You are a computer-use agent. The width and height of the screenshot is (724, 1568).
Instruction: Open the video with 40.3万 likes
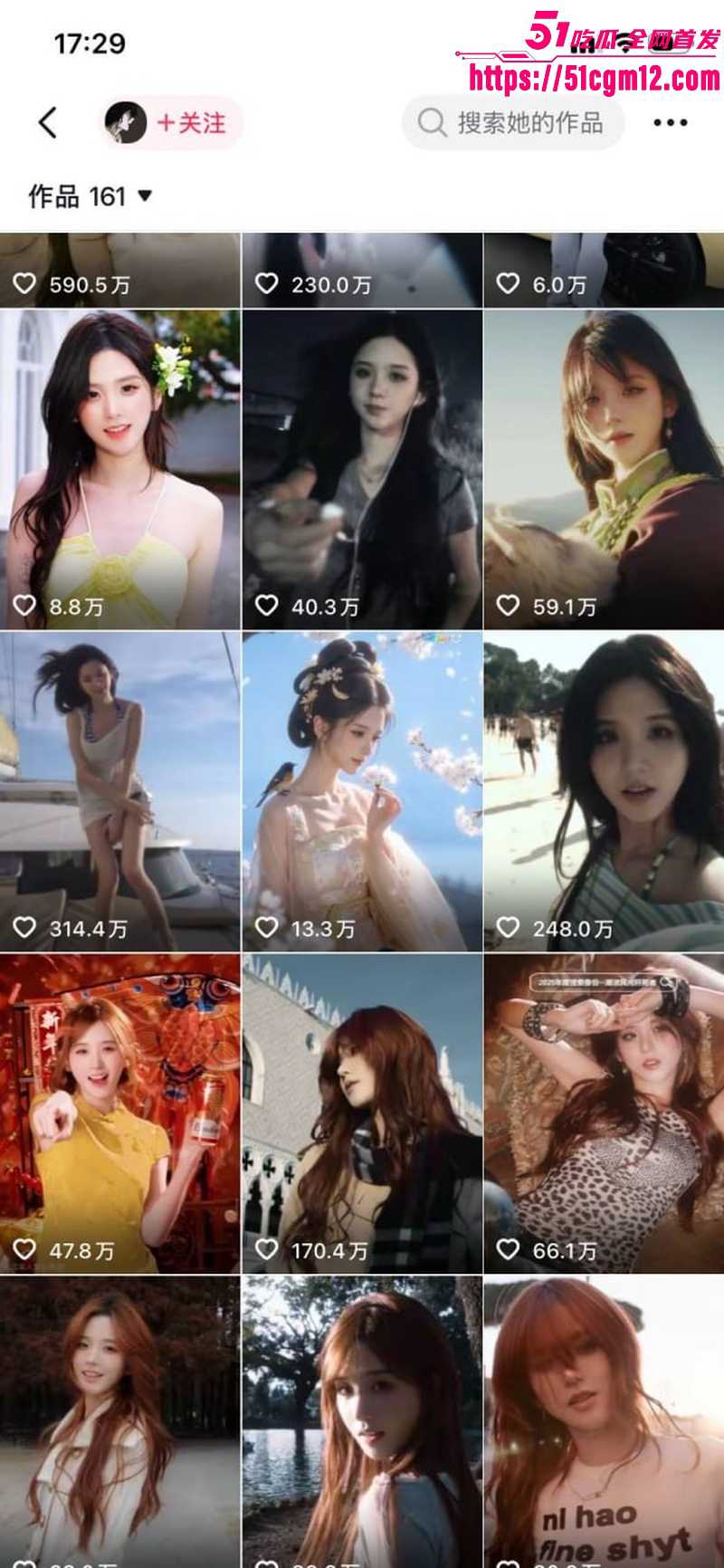(x=362, y=470)
